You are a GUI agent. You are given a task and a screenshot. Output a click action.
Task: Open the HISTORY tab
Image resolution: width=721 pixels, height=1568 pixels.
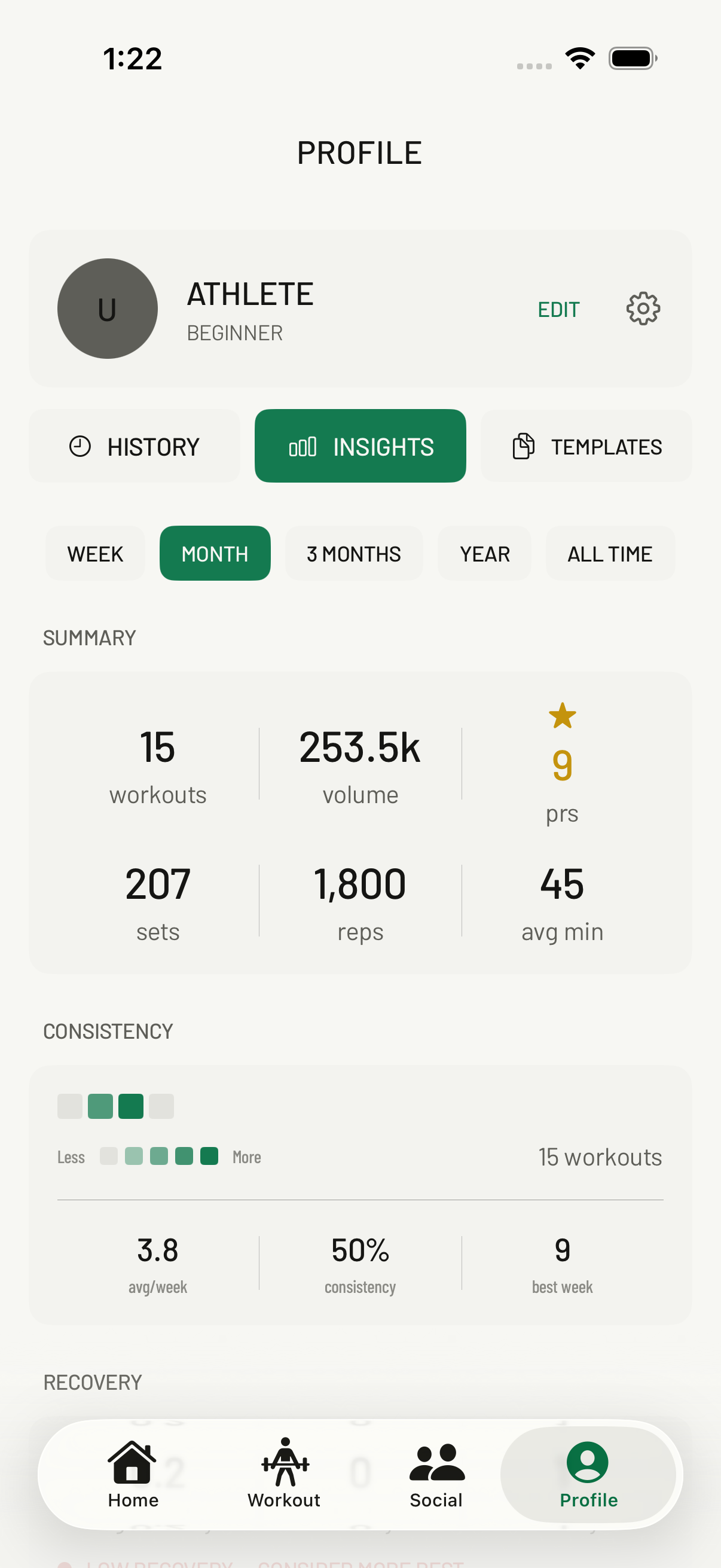tap(135, 446)
